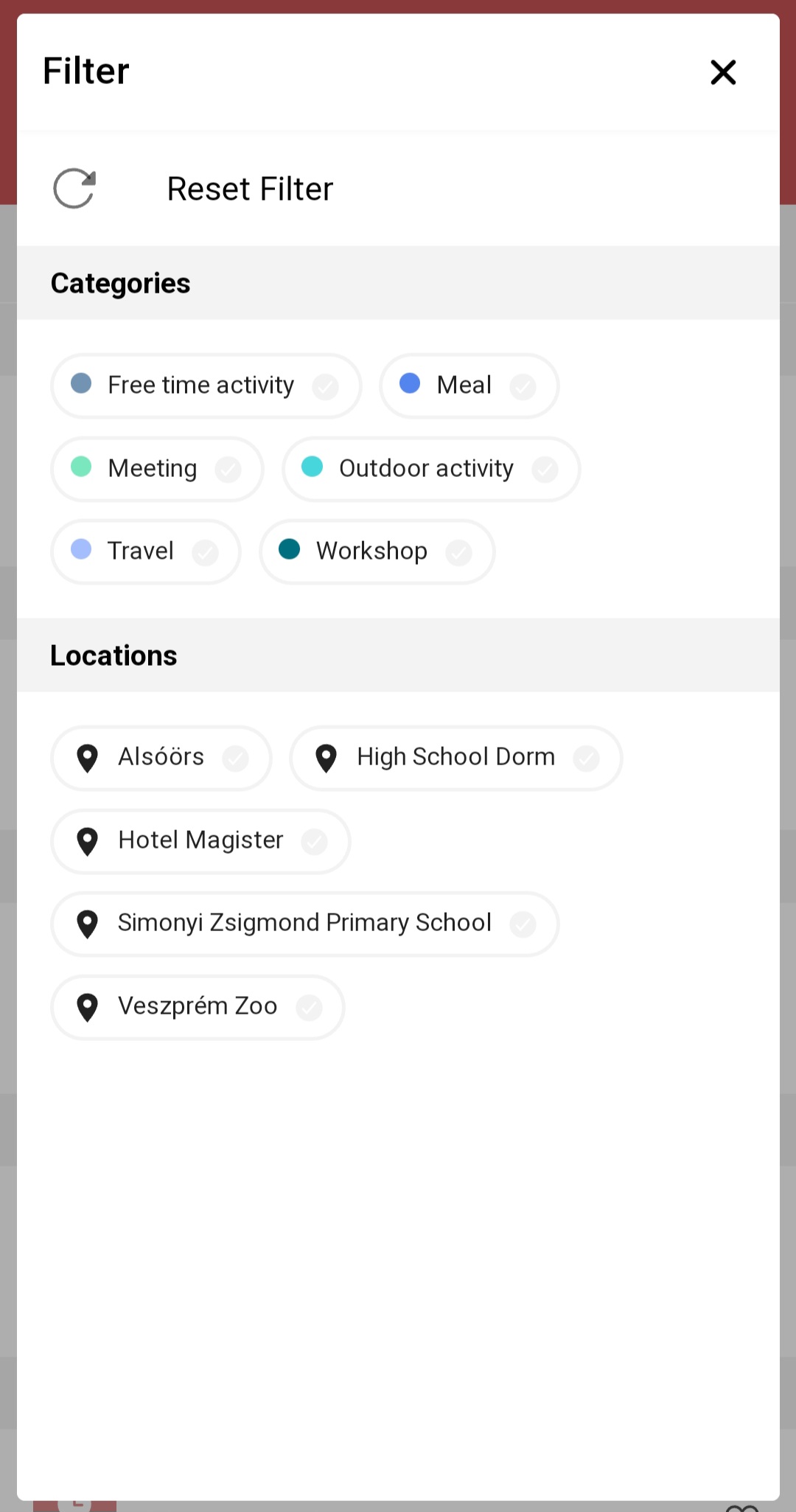Select the Alsóörs location

tap(161, 758)
